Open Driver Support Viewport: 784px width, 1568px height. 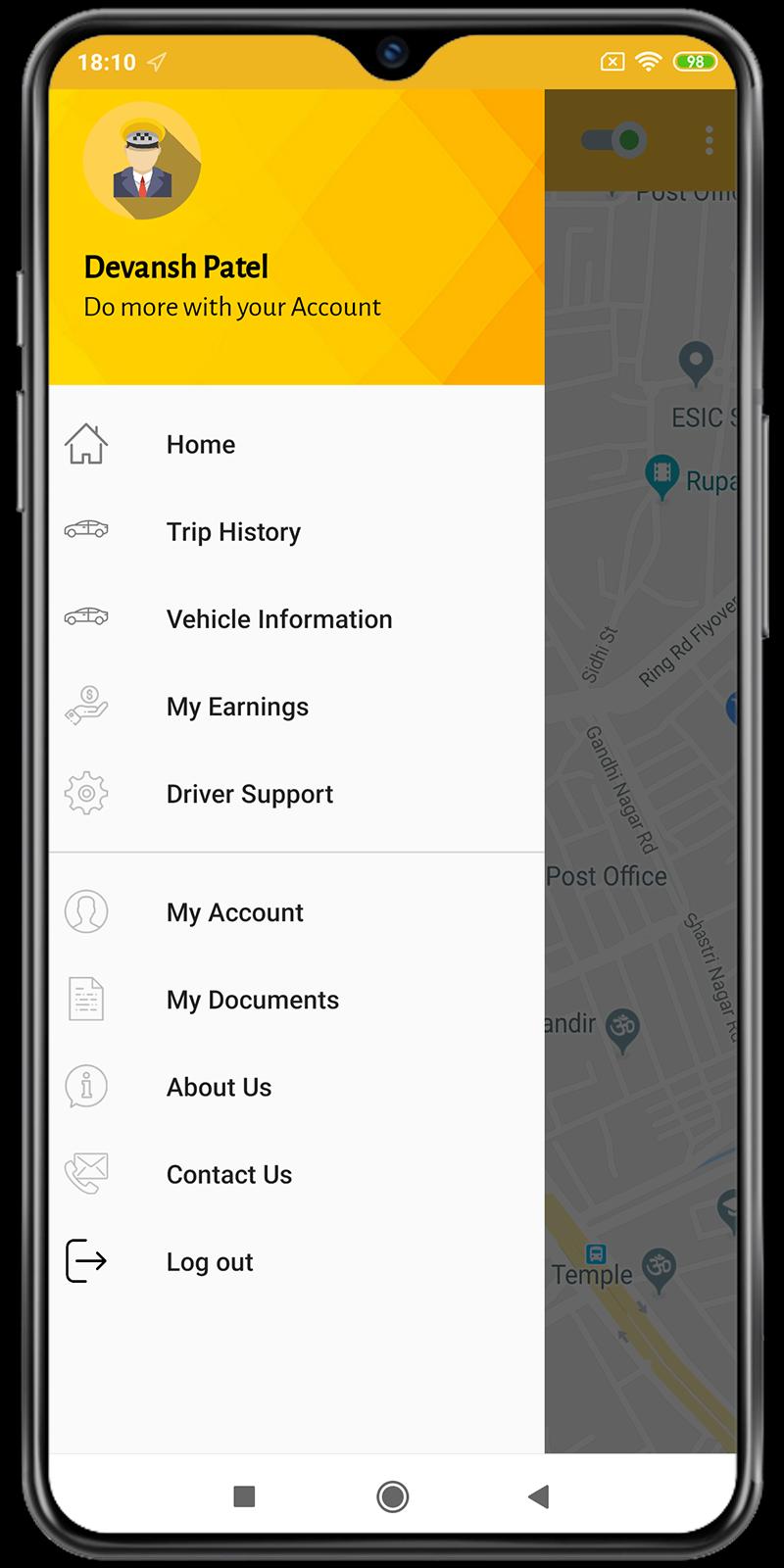pyautogui.click(x=250, y=794)
